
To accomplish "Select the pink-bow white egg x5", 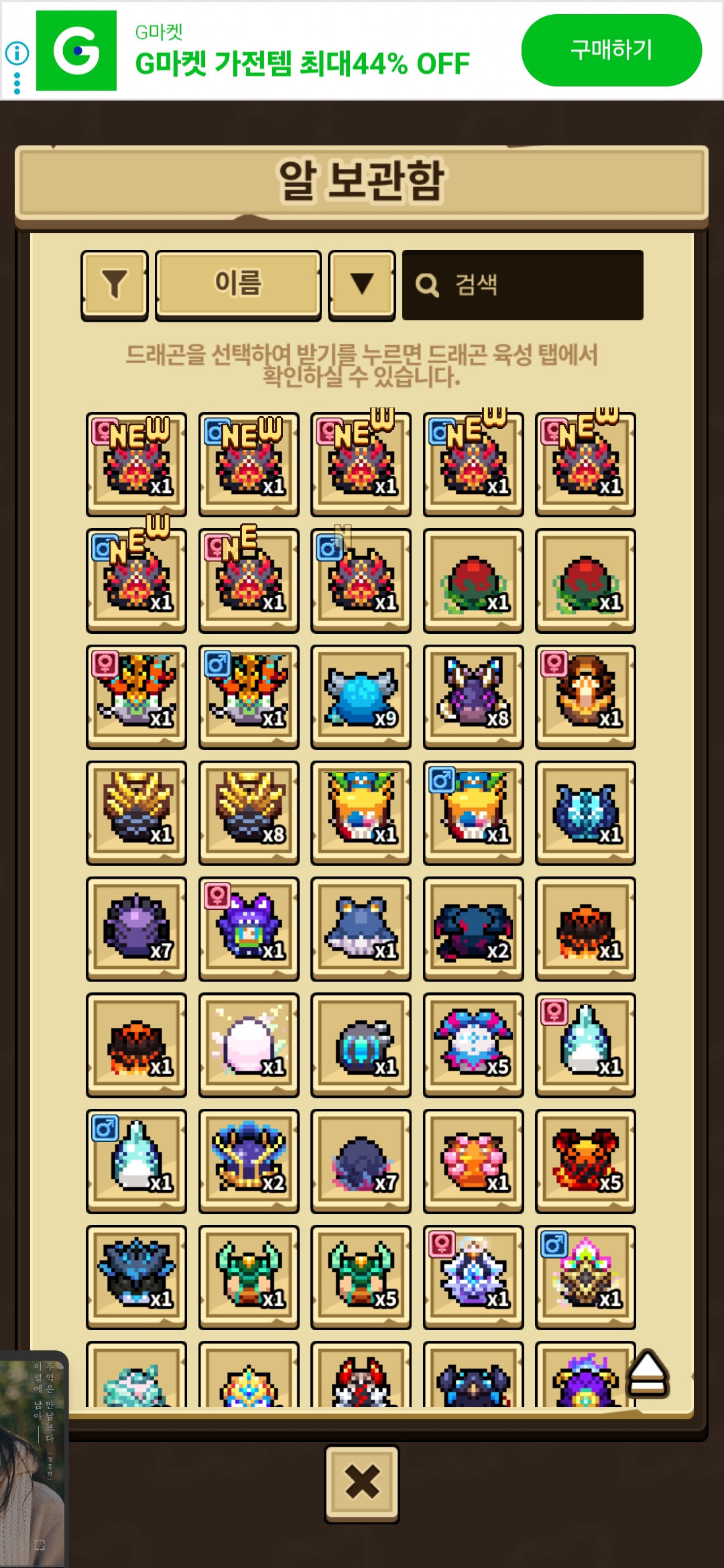I will coord(473,1045).
